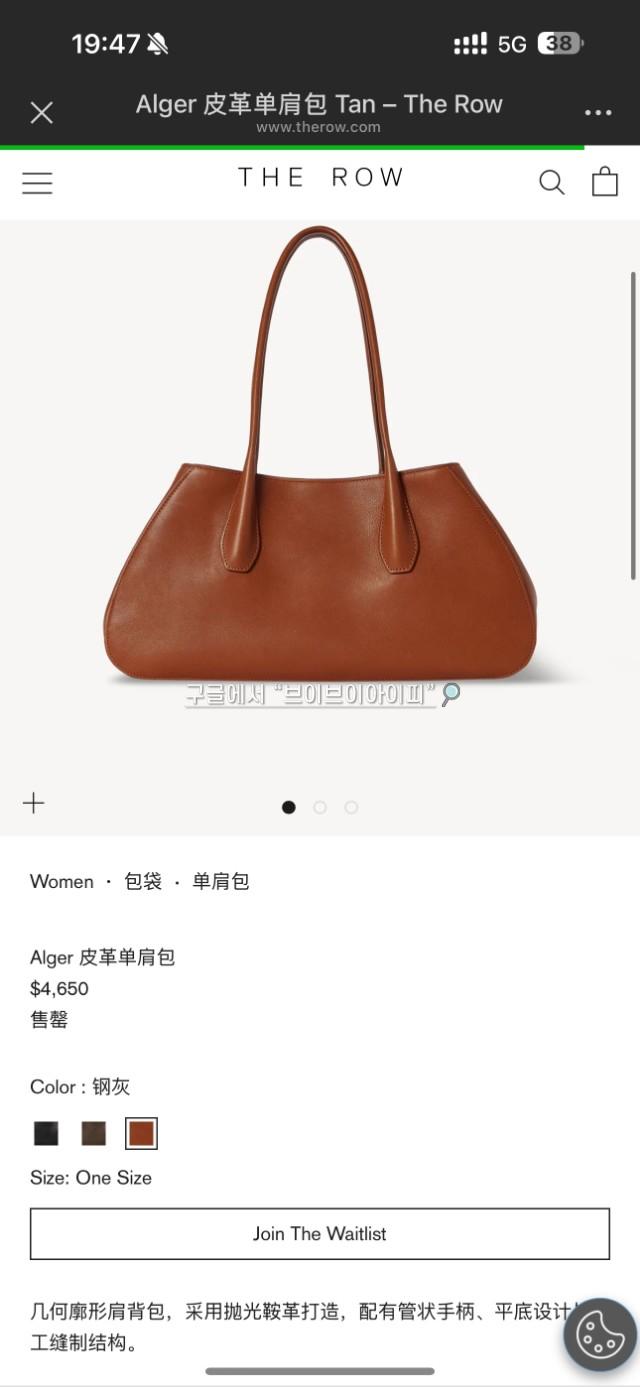Screen dimensions: 640x1387
Task: Open the shopping bag
Action: (x=605, y=181)
